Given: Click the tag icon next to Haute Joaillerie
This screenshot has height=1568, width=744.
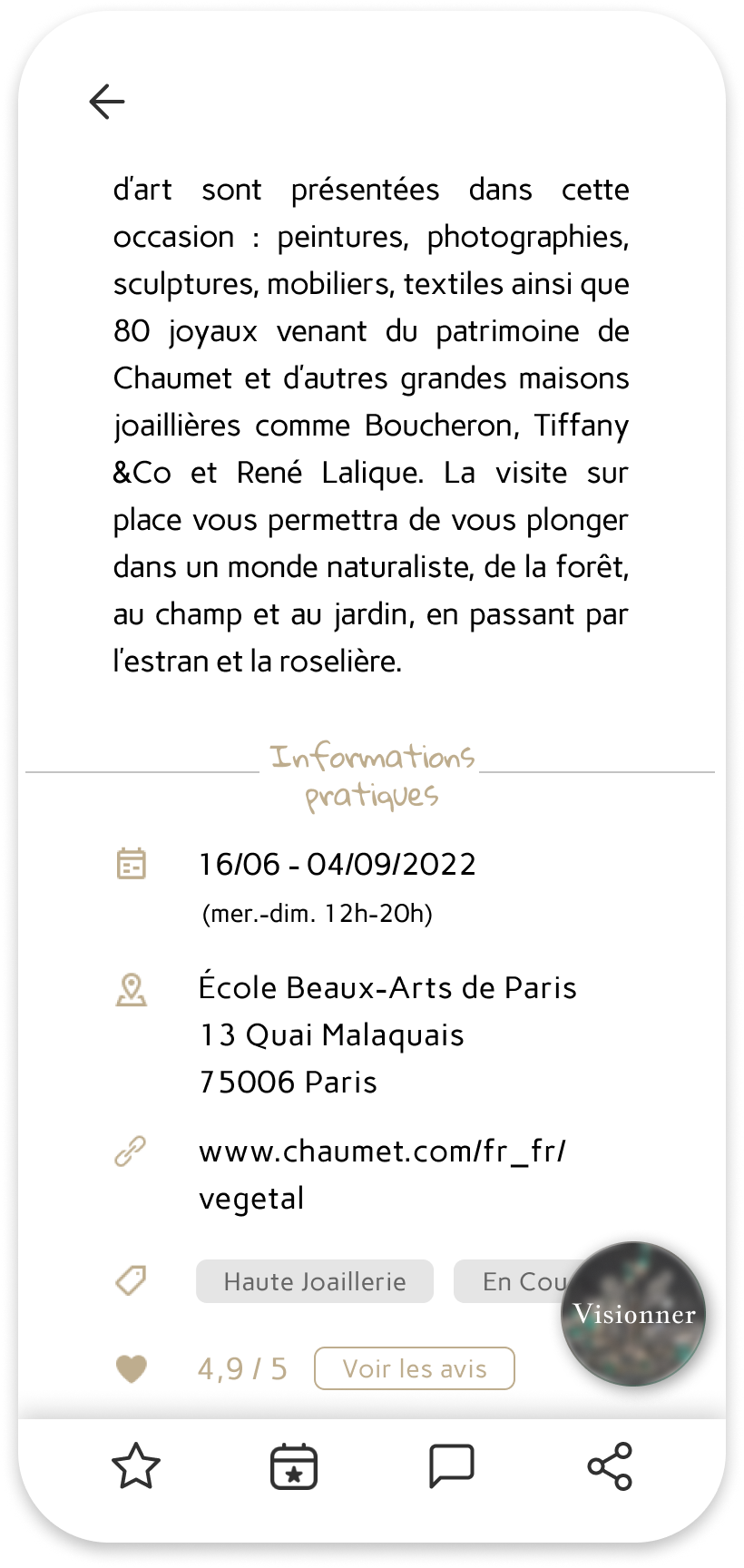Looking at the screenshot, I should point(132,1280).
